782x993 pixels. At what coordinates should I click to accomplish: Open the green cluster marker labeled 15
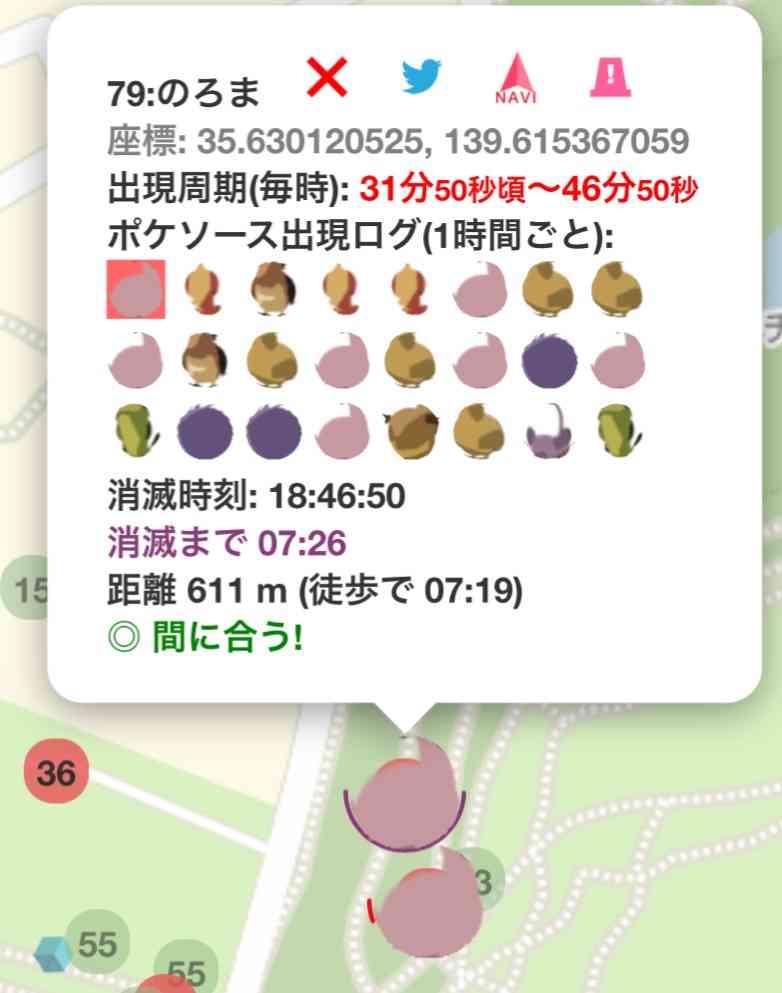click(25, 590)
